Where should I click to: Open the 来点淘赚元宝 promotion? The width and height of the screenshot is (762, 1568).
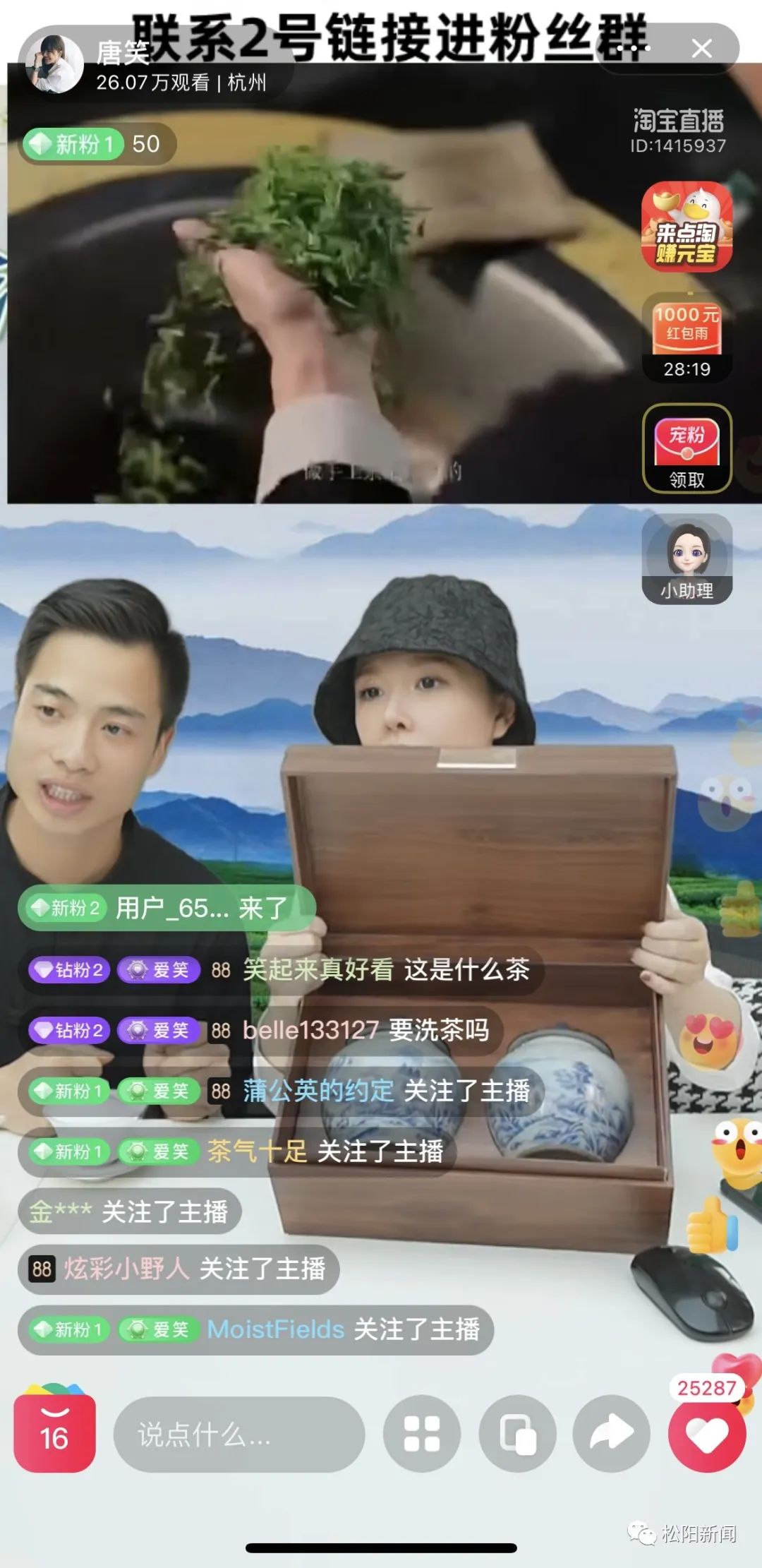pyautogui.click(x=687, y=226)
